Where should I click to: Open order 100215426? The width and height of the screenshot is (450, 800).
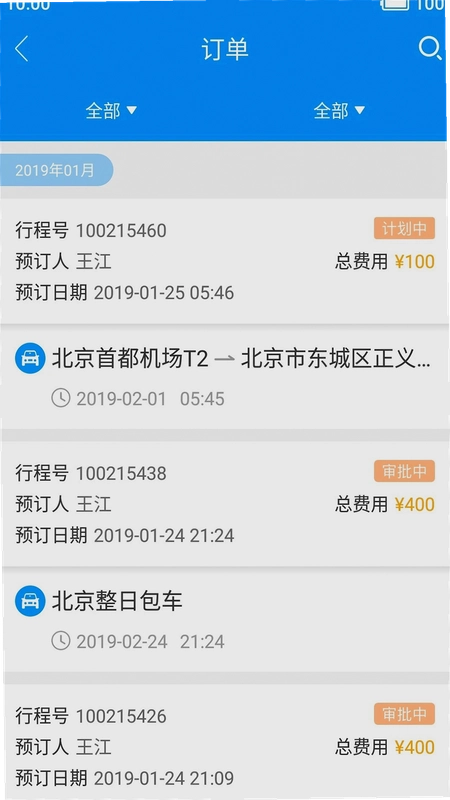coord(224,742)
